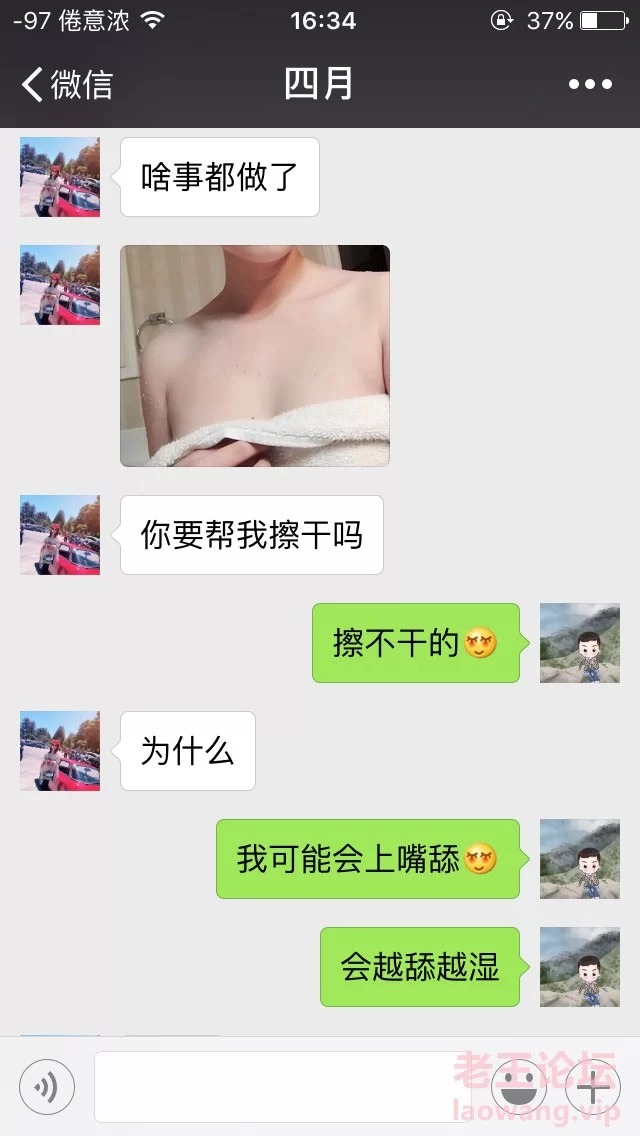Switch to voice message input
This screenshot has height=1136, width=640.
coord(47,1086)
